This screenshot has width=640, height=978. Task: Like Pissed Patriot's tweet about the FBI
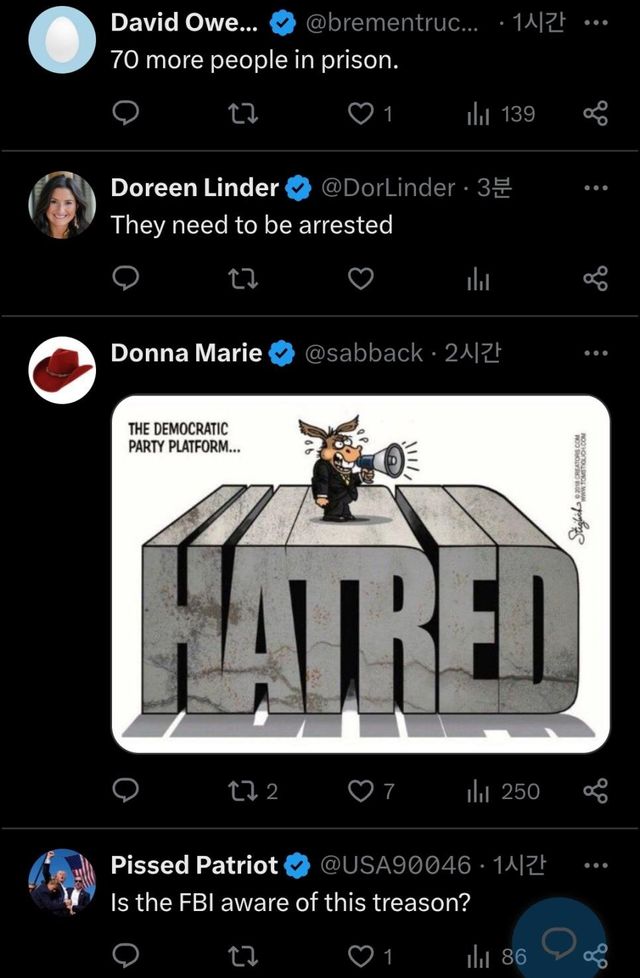[359, 955]
